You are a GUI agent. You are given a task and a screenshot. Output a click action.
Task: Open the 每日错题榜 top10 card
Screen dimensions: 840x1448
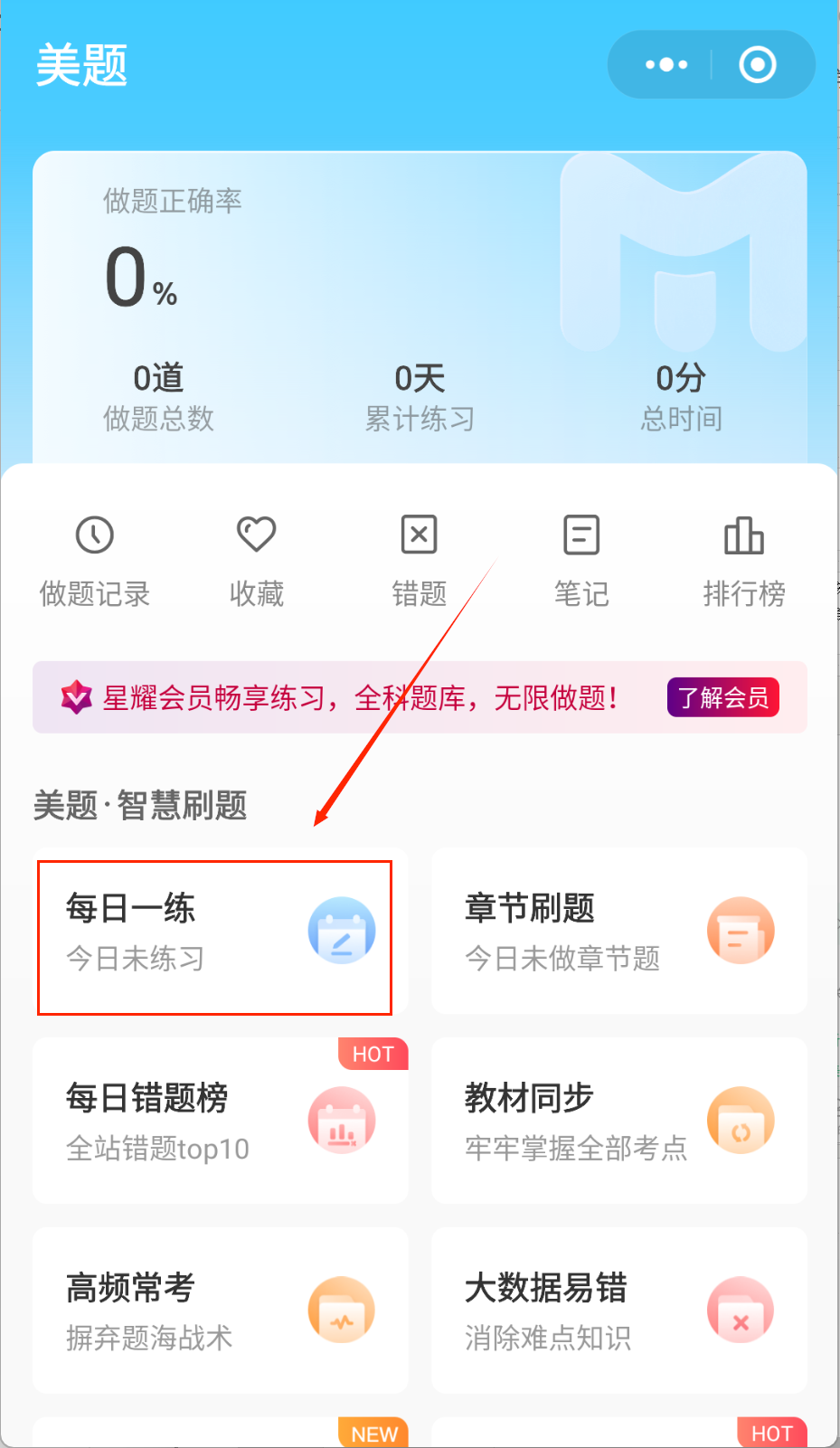[220, 1121]
